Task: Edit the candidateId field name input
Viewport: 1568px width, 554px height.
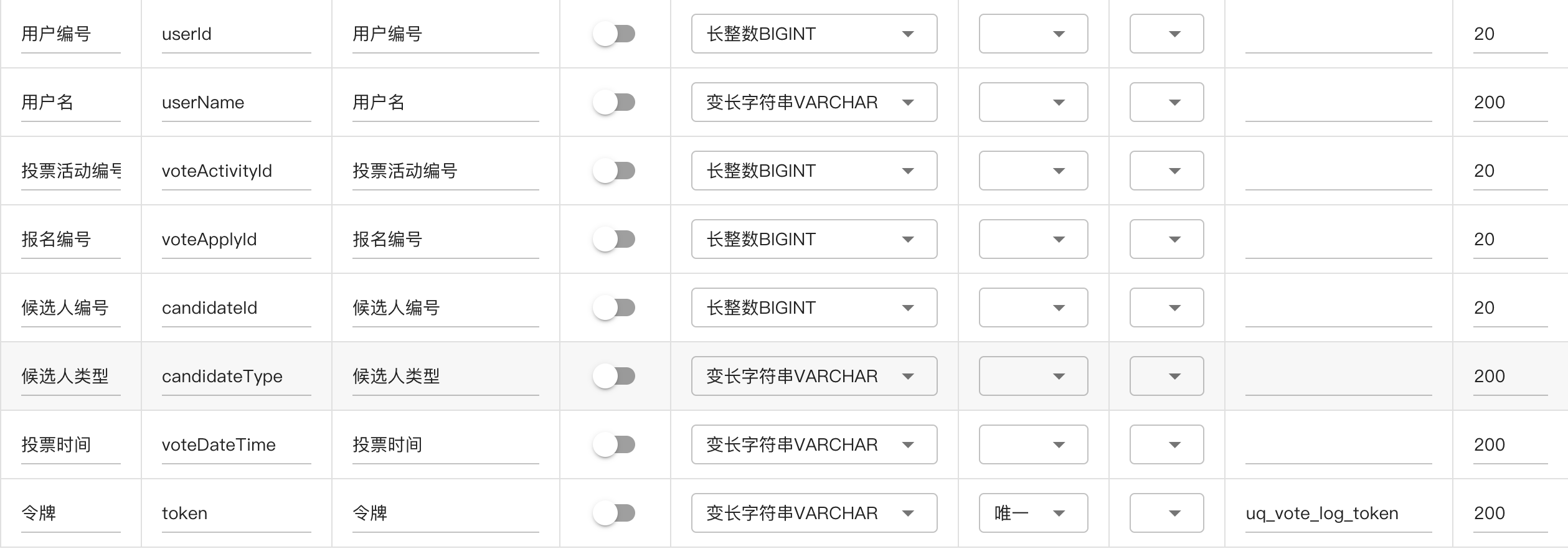Action: (x=235, y=308)
